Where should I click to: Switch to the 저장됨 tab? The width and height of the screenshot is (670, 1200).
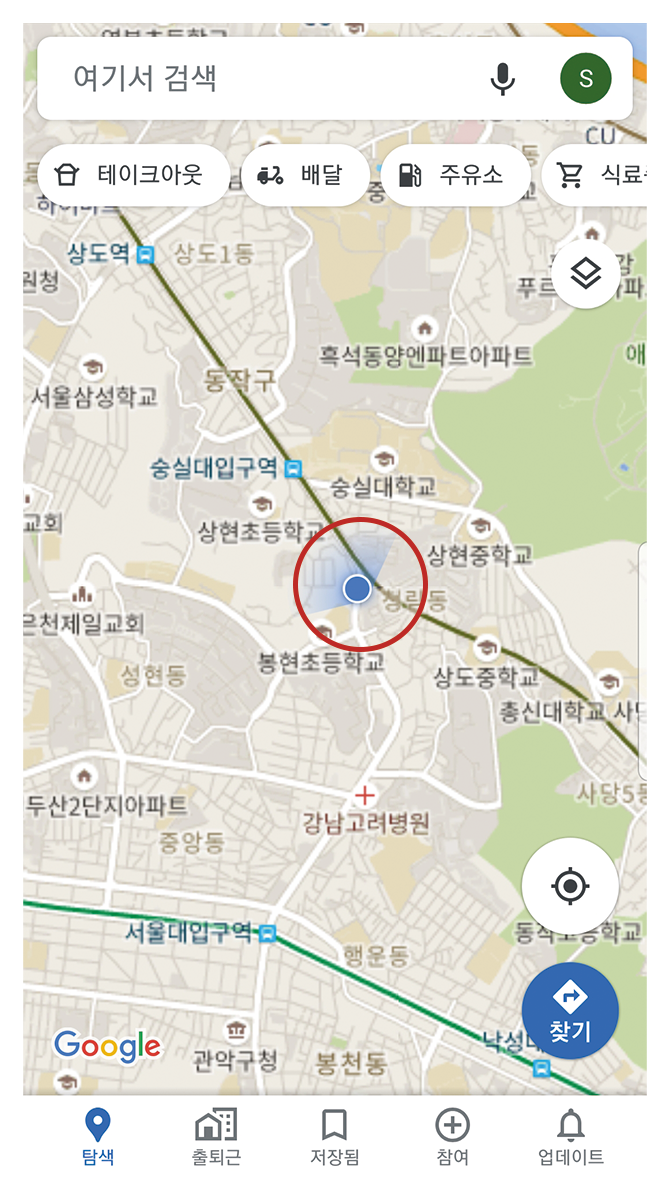point(334,1138)
